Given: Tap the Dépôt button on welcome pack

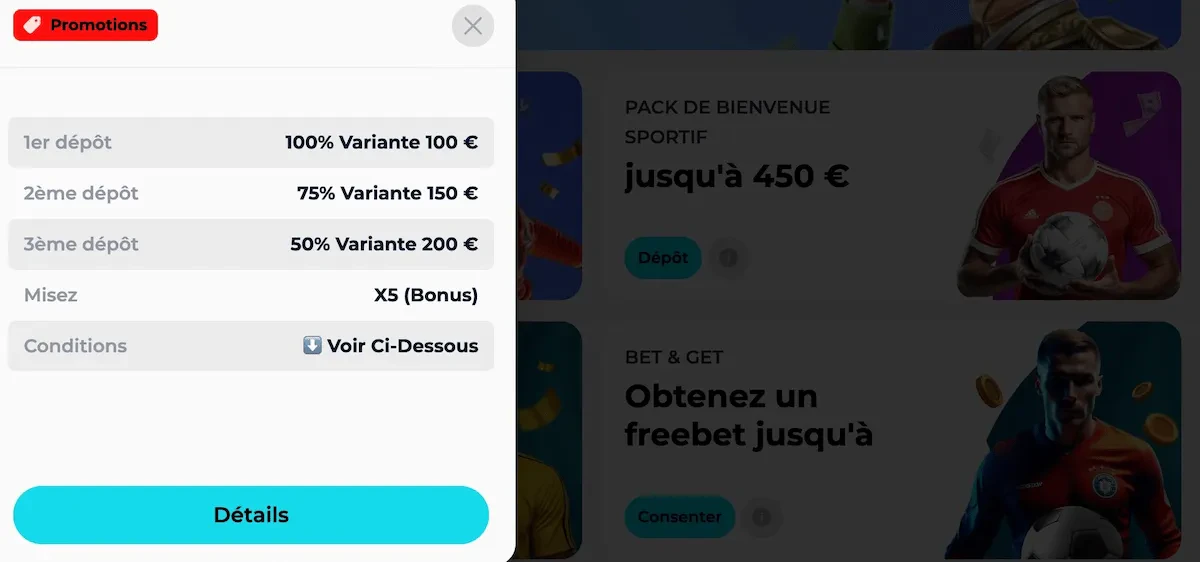Looking at the screenshot, I should (663, 258).
